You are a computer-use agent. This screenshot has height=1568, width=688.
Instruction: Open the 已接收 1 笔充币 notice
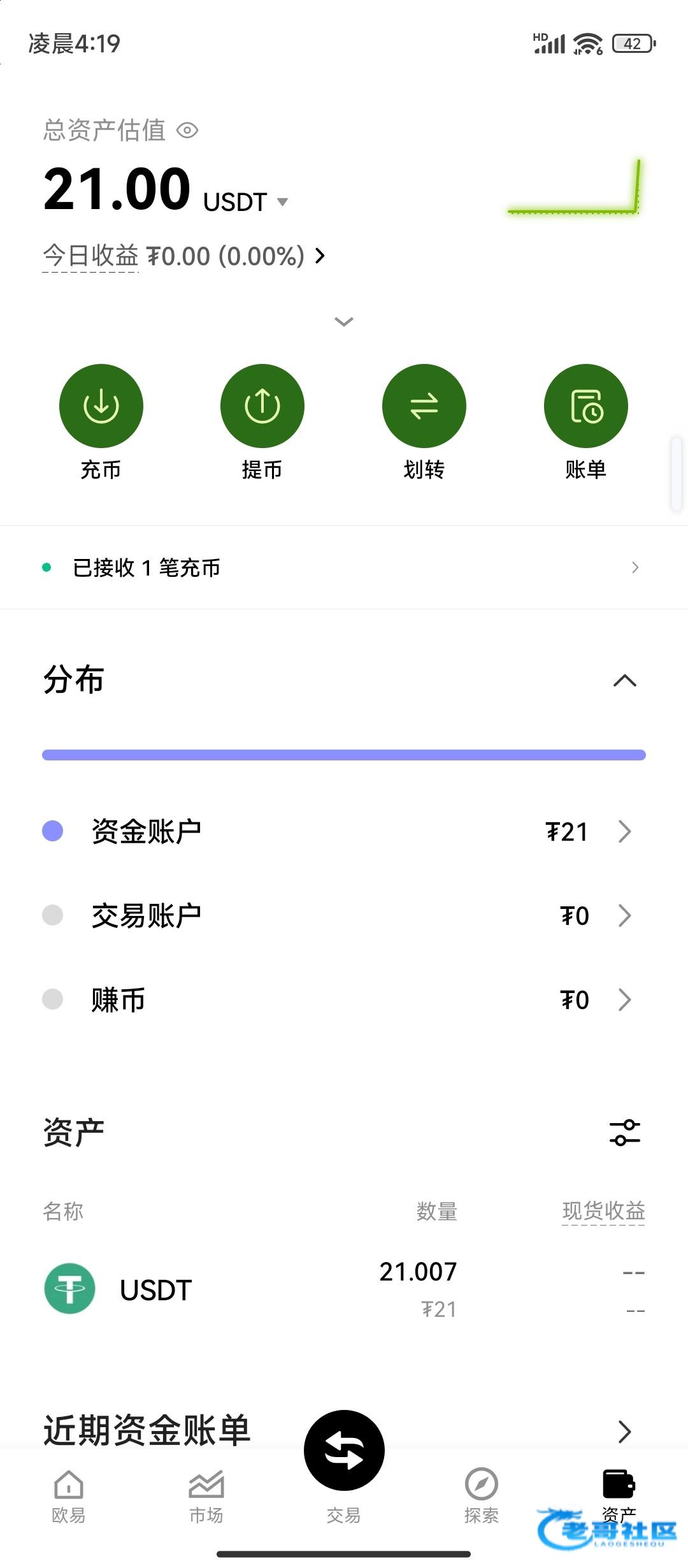point(343,567)
